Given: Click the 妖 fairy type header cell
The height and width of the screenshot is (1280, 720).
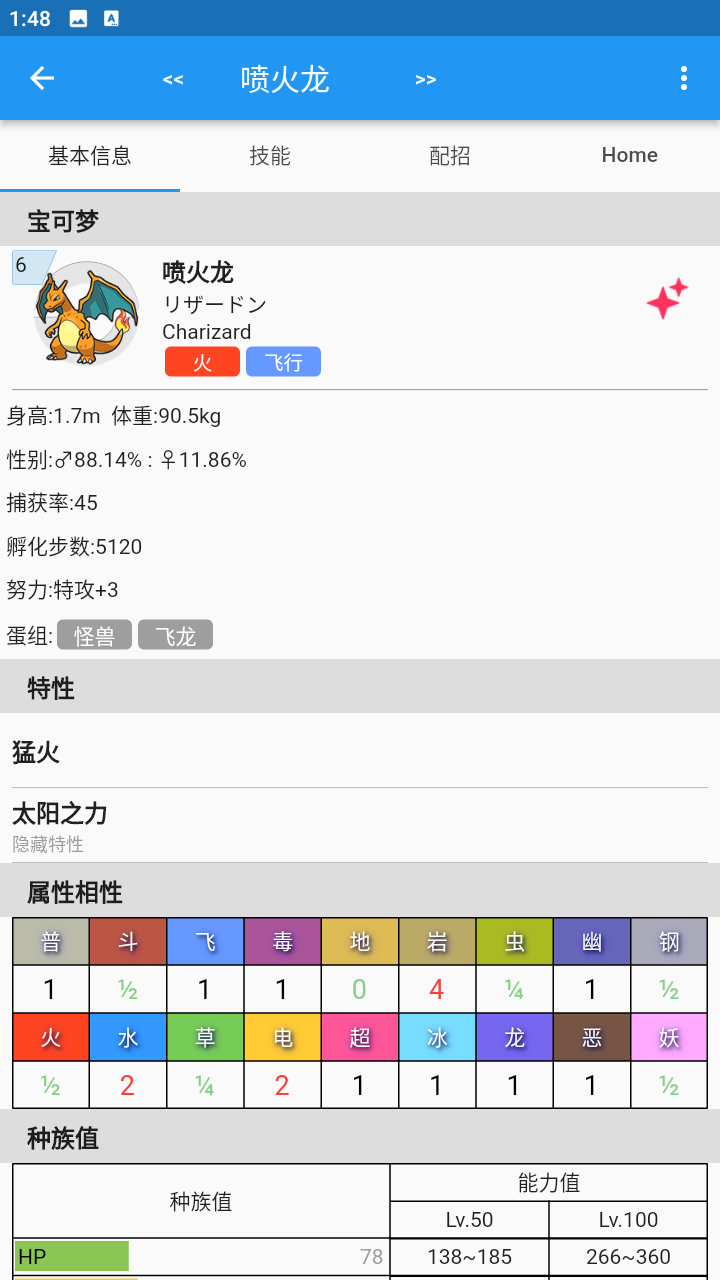Looking at the screenshot, I should (x=668, y=1037).
